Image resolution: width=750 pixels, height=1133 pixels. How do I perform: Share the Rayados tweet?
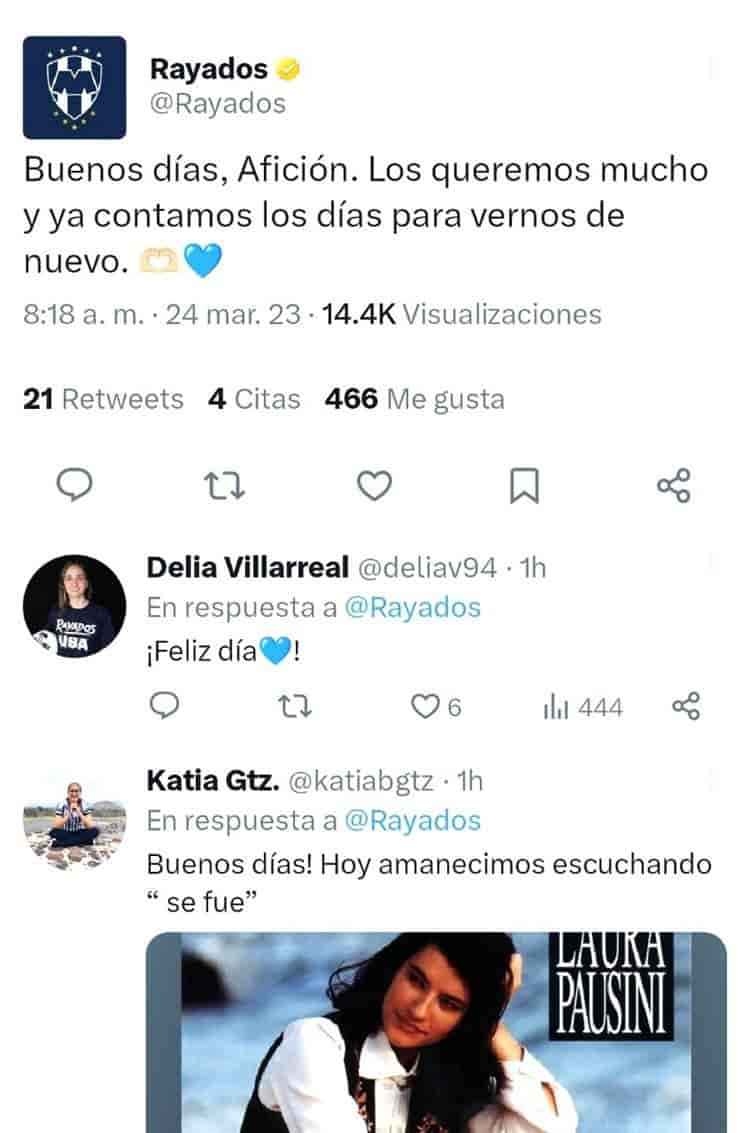(x=673, y=486)
